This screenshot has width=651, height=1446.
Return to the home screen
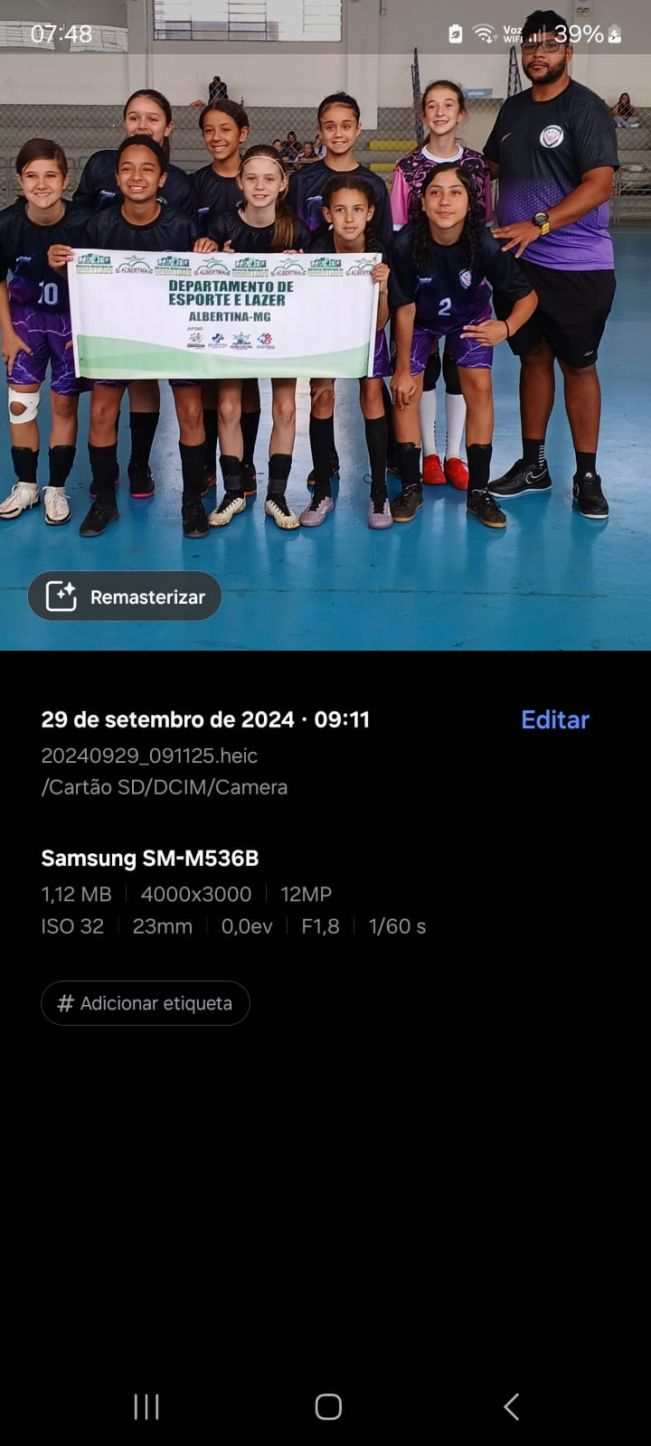pyautogui.click(x=328, y=1407)
